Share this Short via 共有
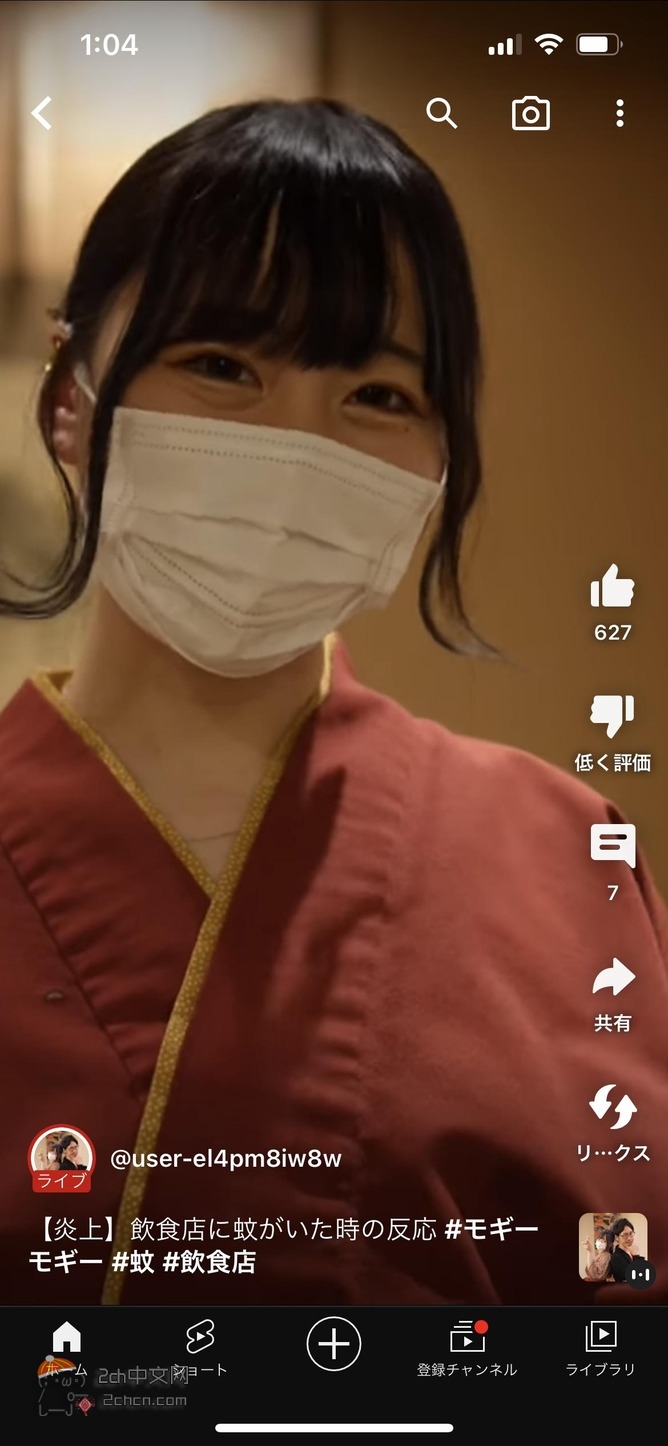 [612, 978]
